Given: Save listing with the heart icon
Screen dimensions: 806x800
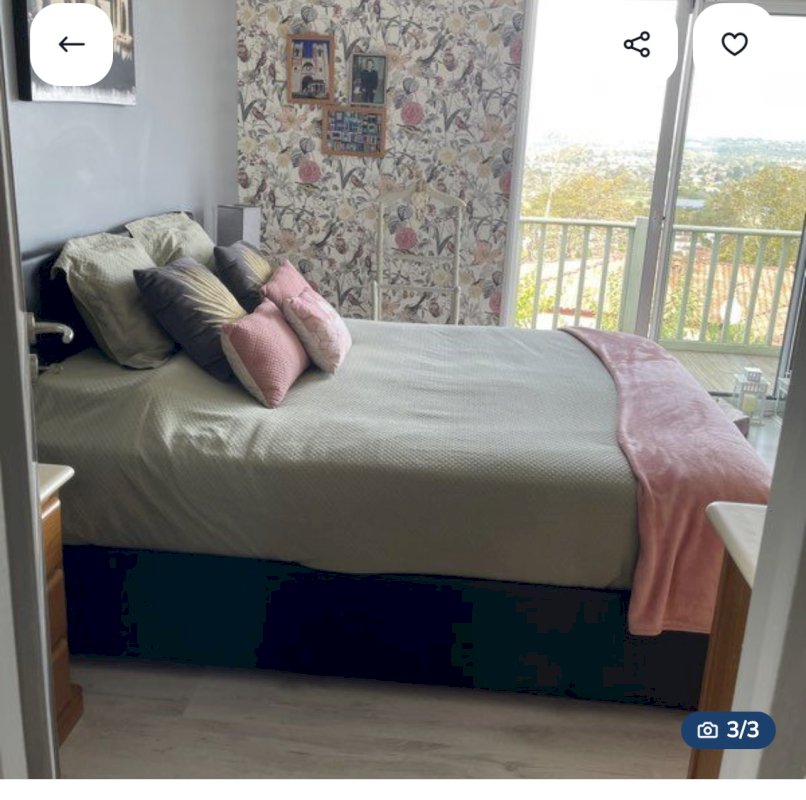Looking at the screenshot, I should (x=734, y=44).
